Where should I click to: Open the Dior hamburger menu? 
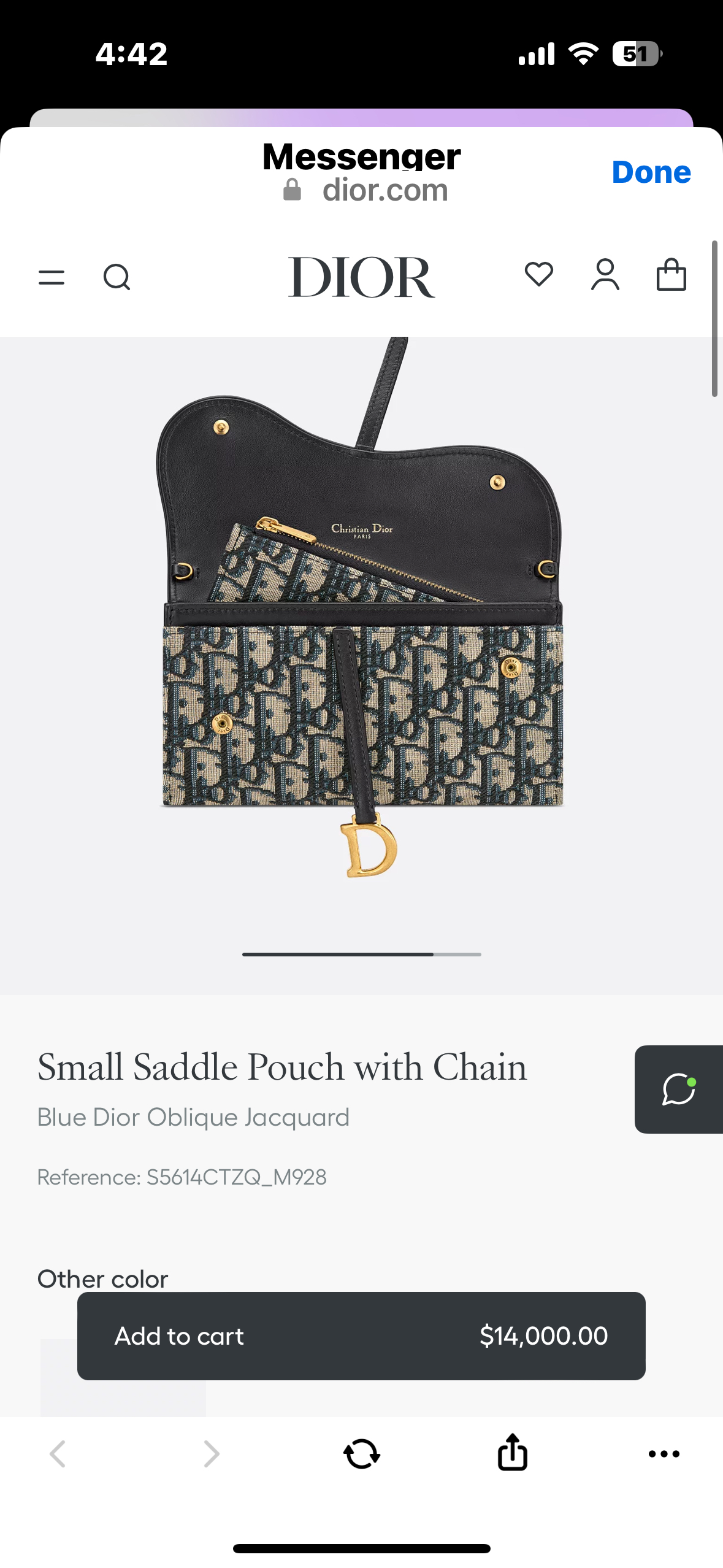coord(52,277)
